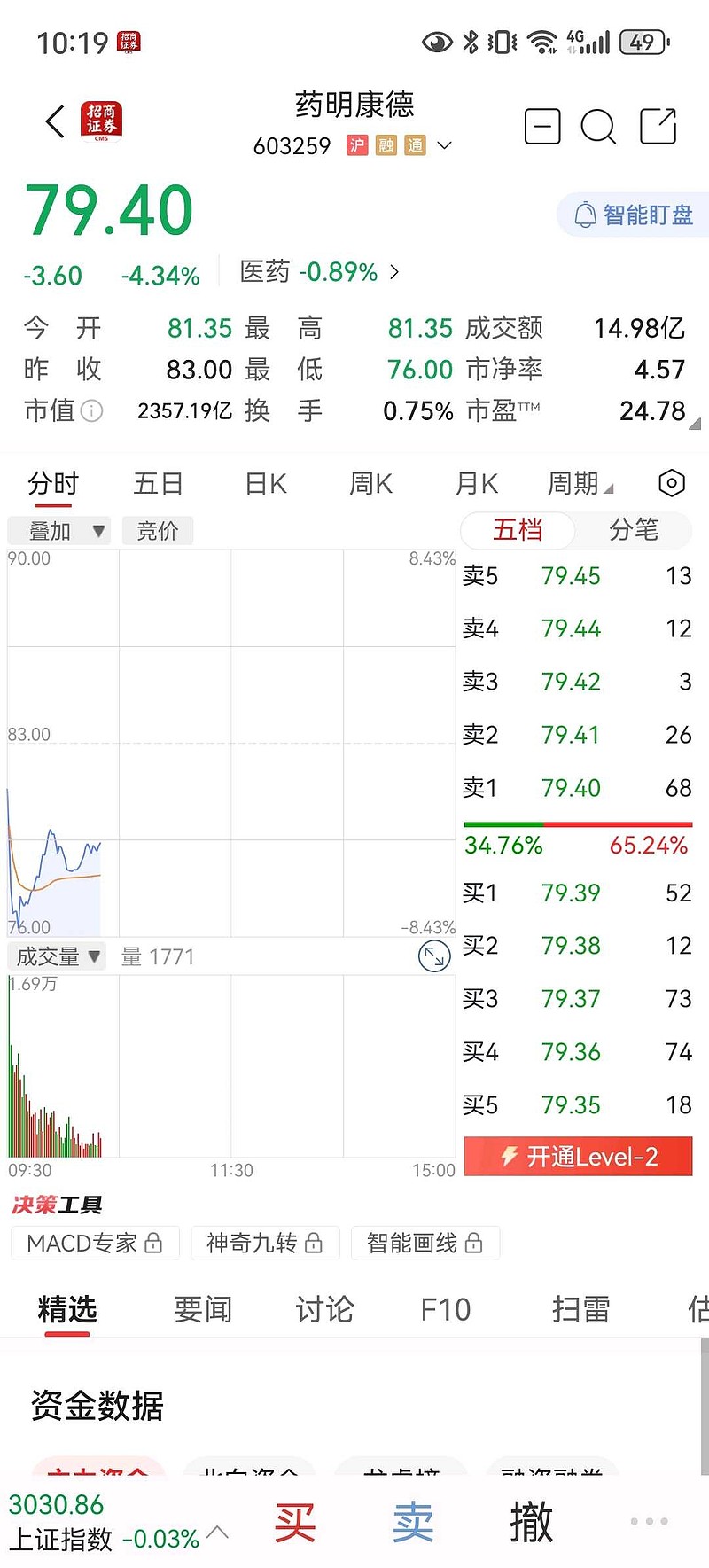Image resolution: width=709 pixels, height=1568 pixels.
Task: Expand the 叠加 overlay dropdown
Action: (58, 531)
